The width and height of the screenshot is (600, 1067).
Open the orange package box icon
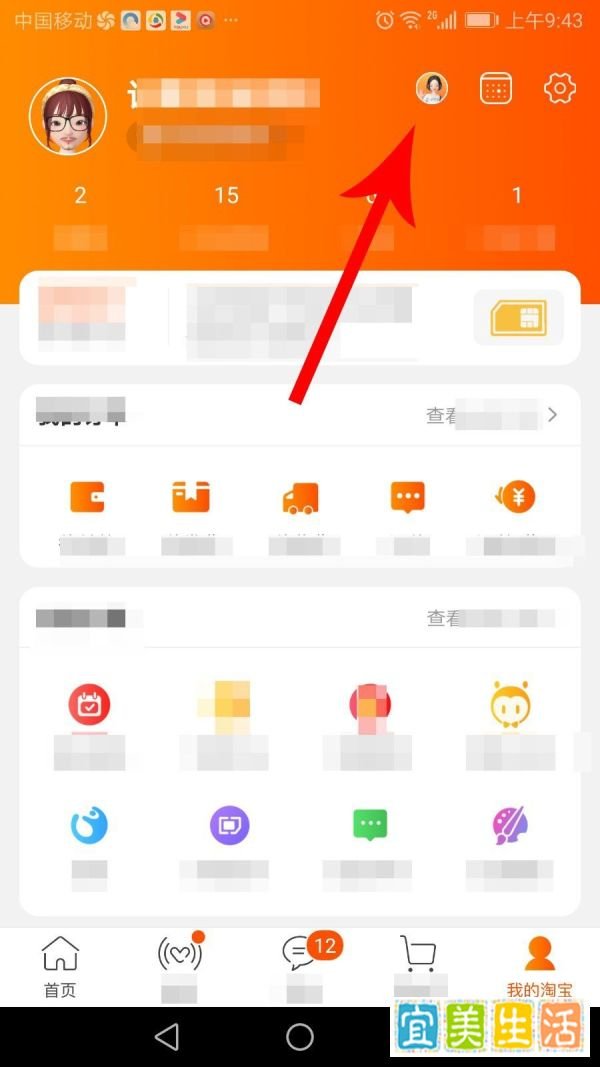point(191,497)
